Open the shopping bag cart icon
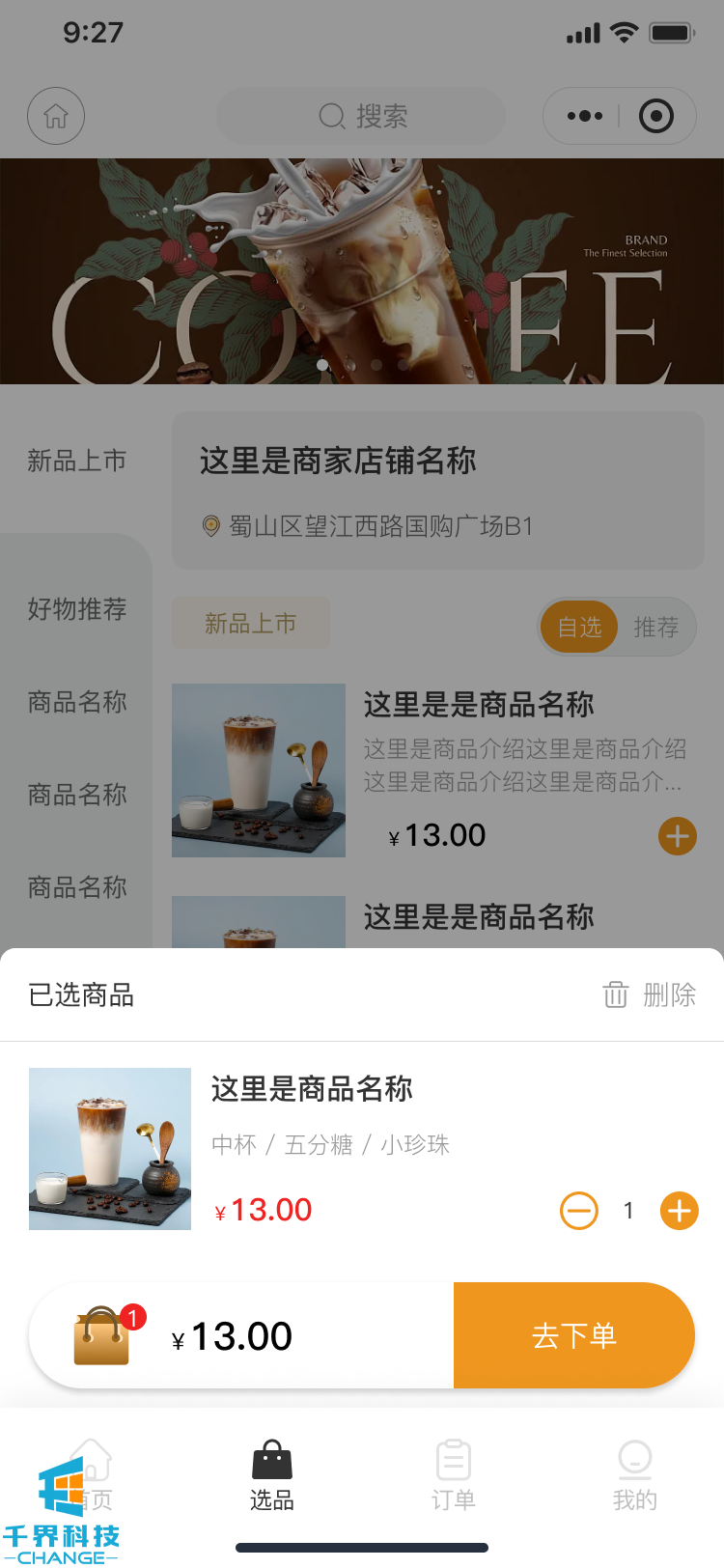 (102, 1335)
